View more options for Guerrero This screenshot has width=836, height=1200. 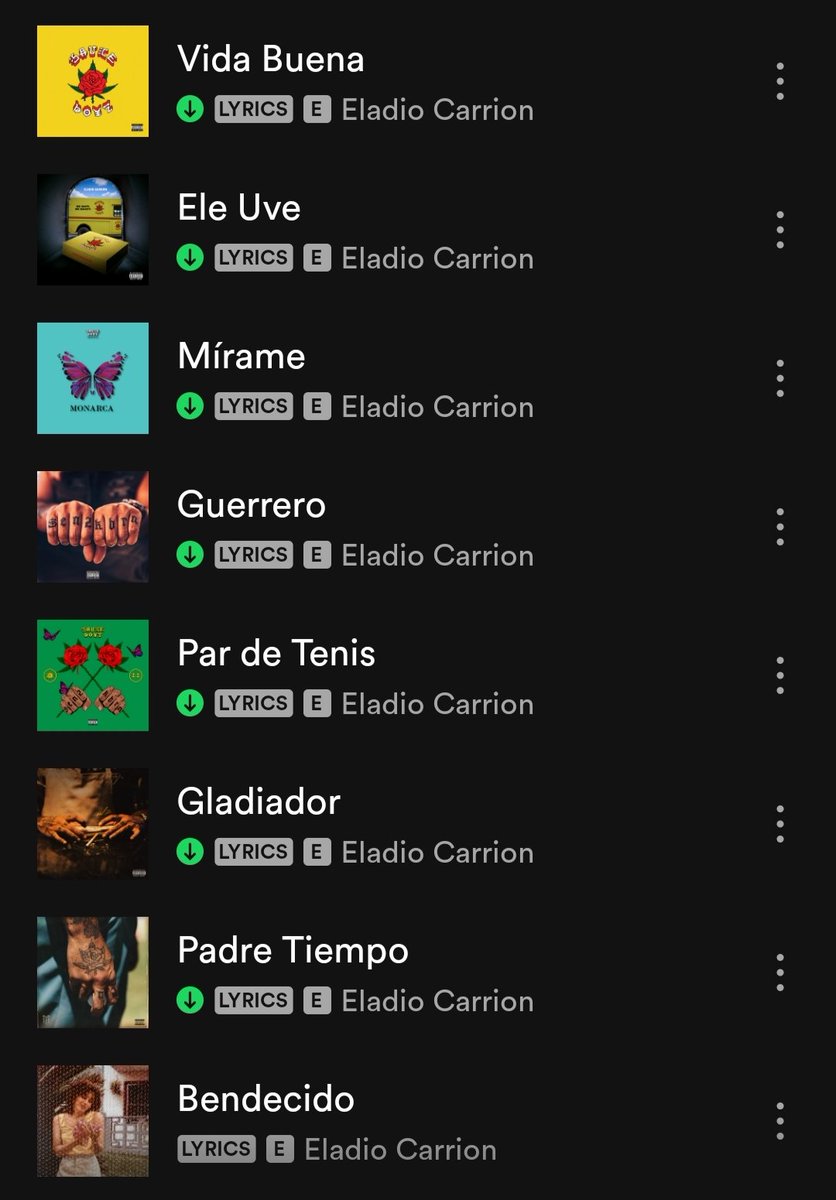(780, 527)
